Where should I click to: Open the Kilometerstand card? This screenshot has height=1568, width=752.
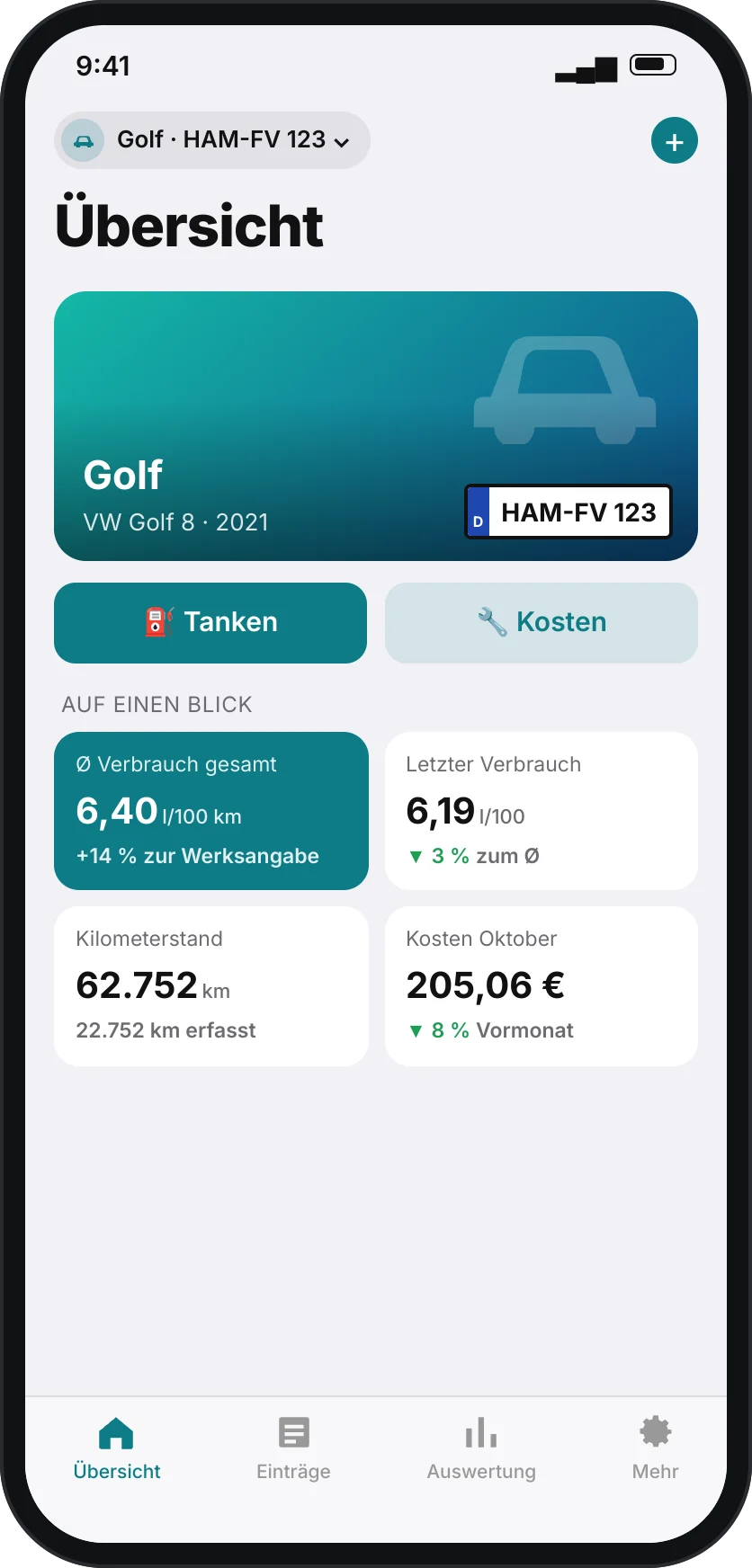tap(211, 986)
